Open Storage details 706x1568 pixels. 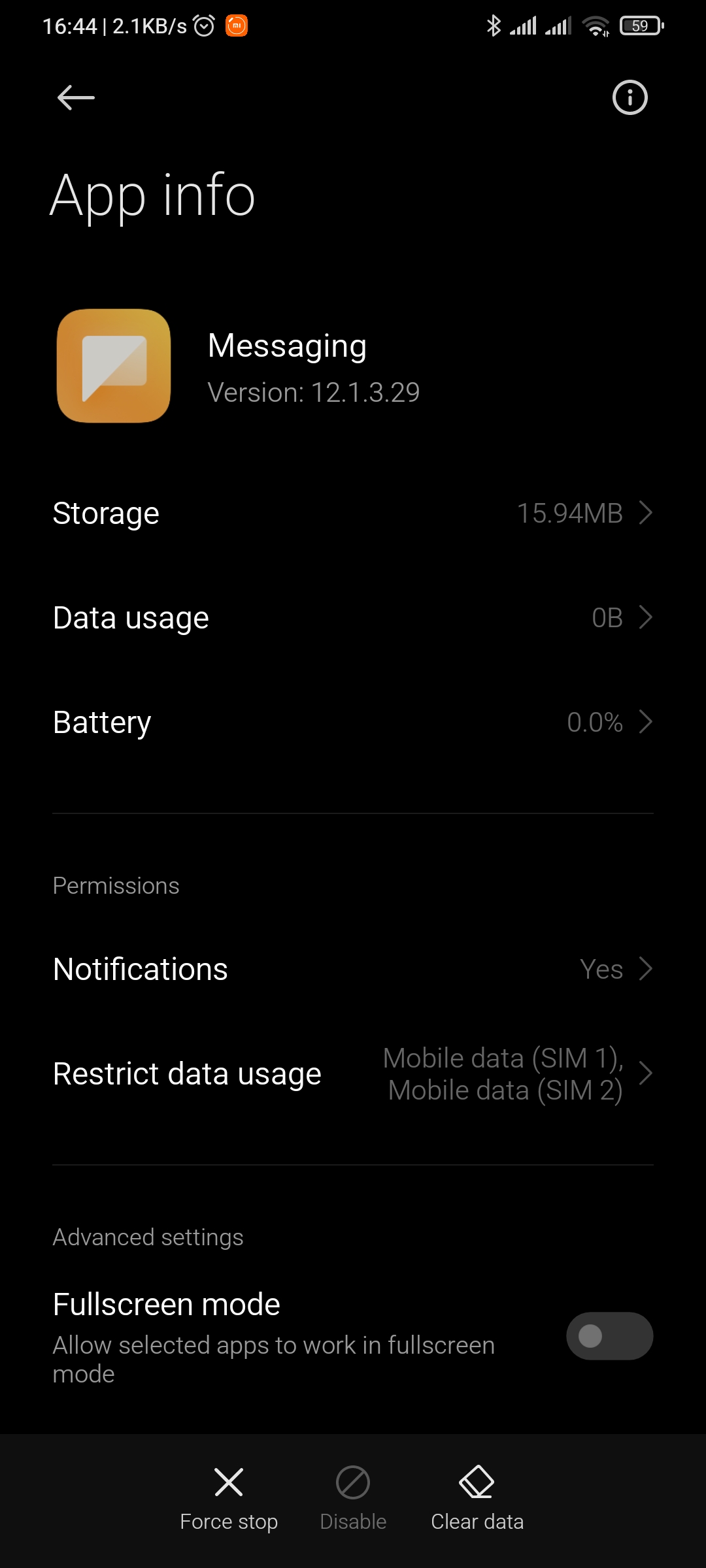[x=353, y=513]
